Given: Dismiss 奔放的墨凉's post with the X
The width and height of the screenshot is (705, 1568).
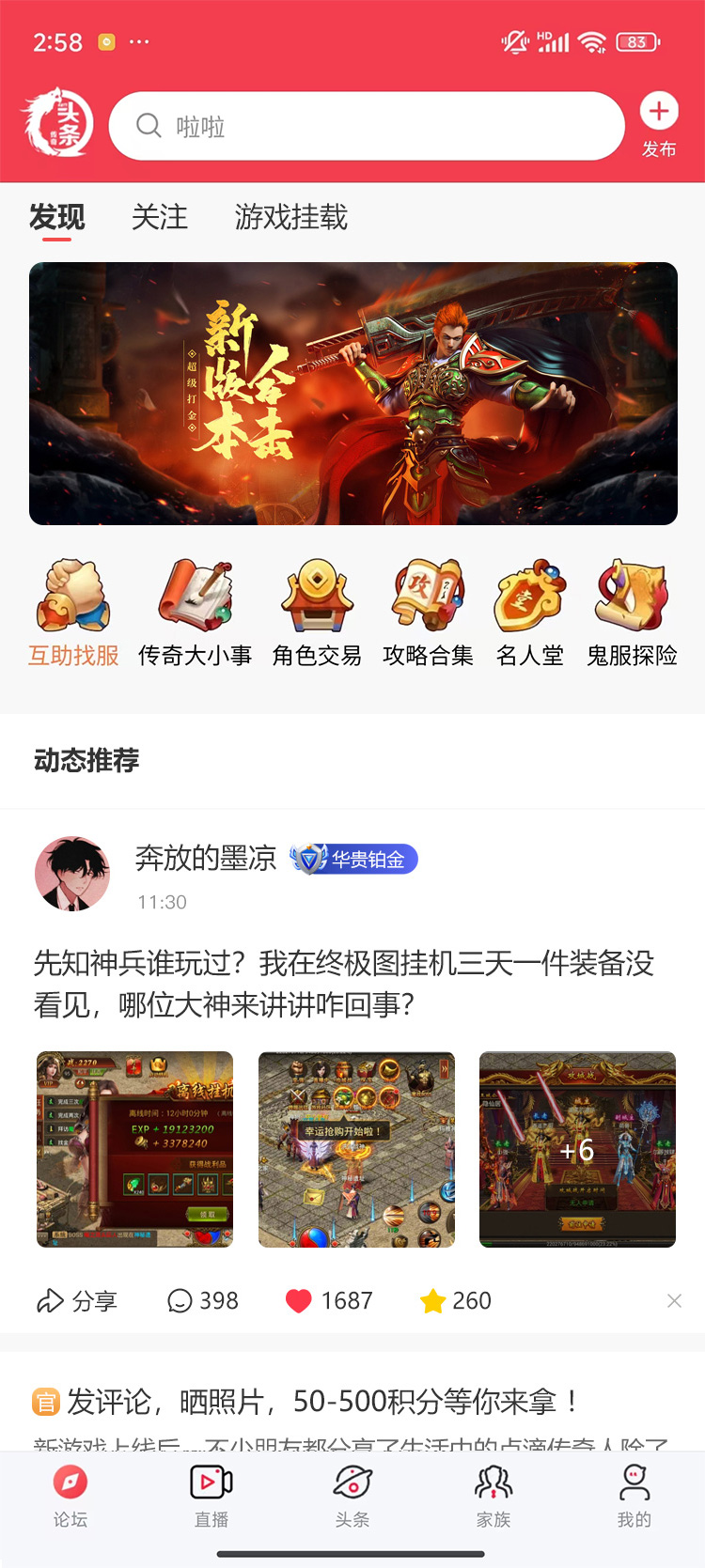Looking at the screenshot, I should point(674,1300).
